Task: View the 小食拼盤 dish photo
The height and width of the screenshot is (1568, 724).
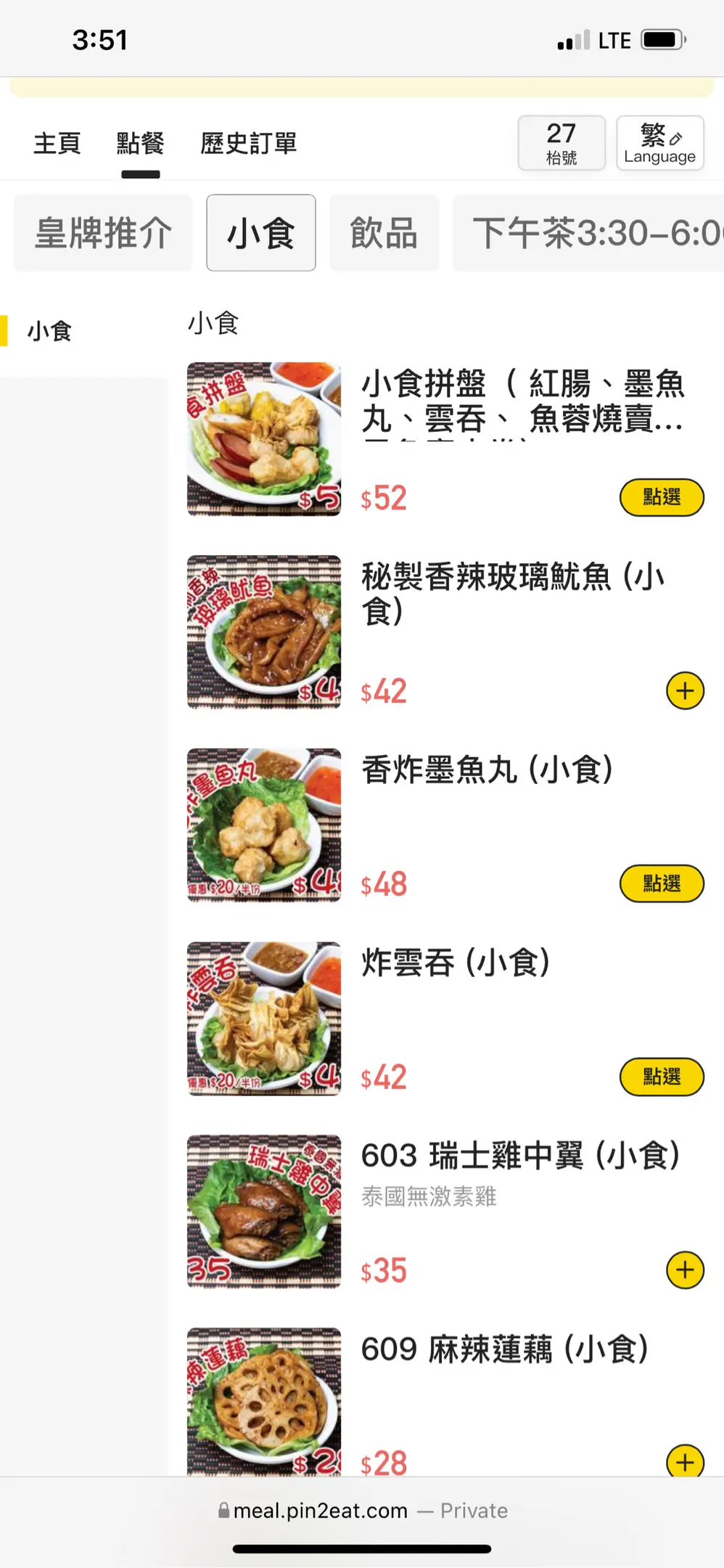Action: pos(264,438)
